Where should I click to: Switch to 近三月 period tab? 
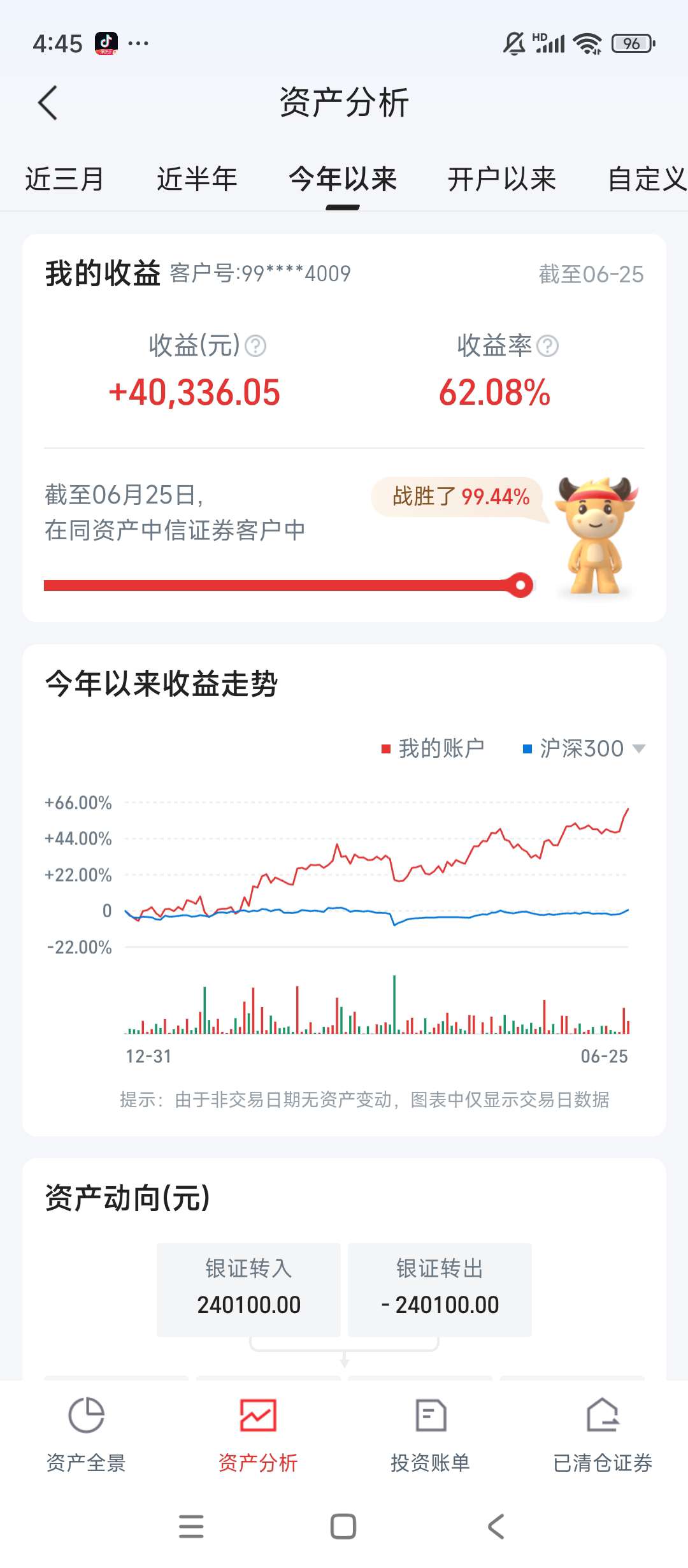coord(64,179)
